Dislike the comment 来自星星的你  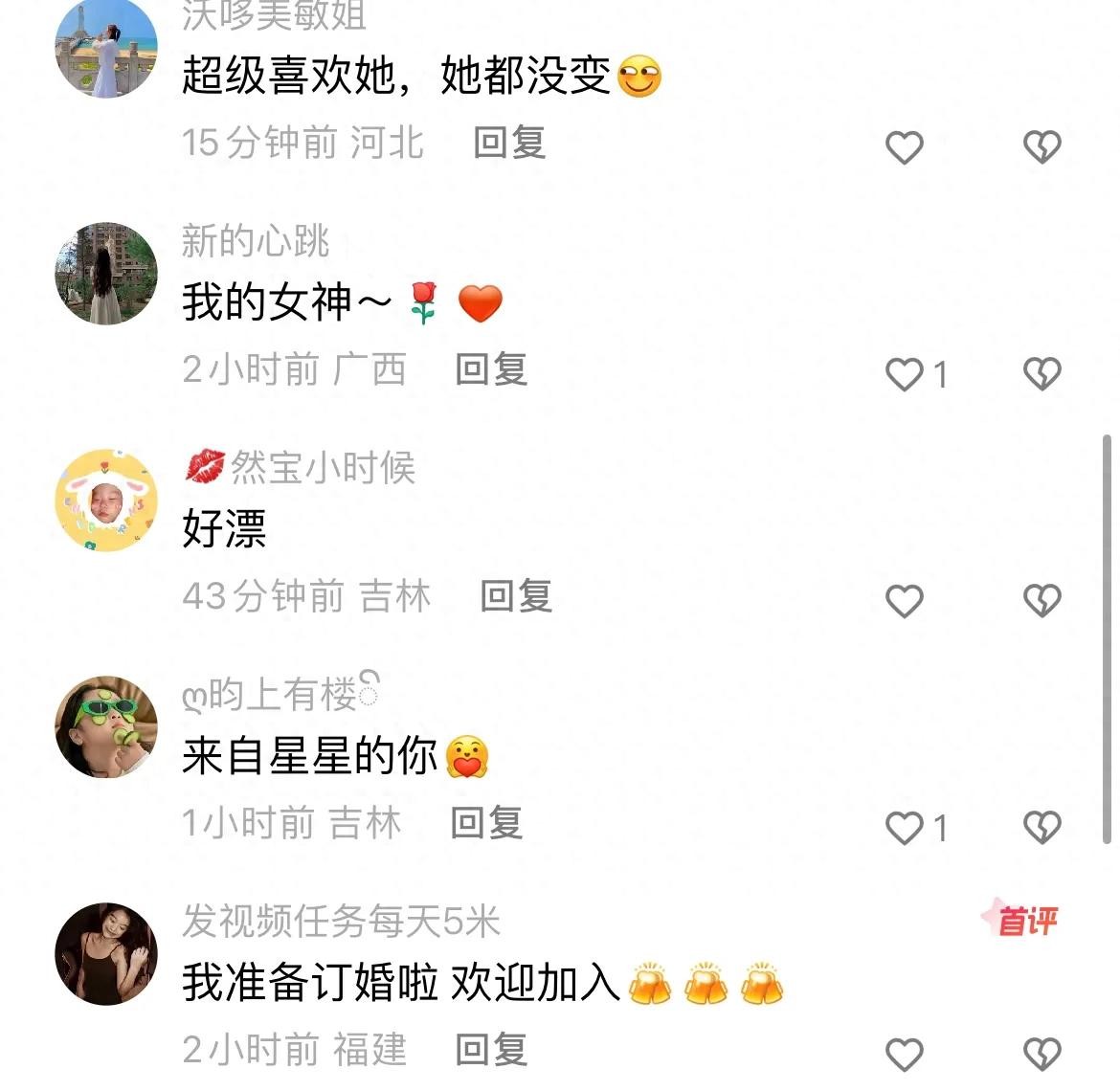tap(1042, 828)
